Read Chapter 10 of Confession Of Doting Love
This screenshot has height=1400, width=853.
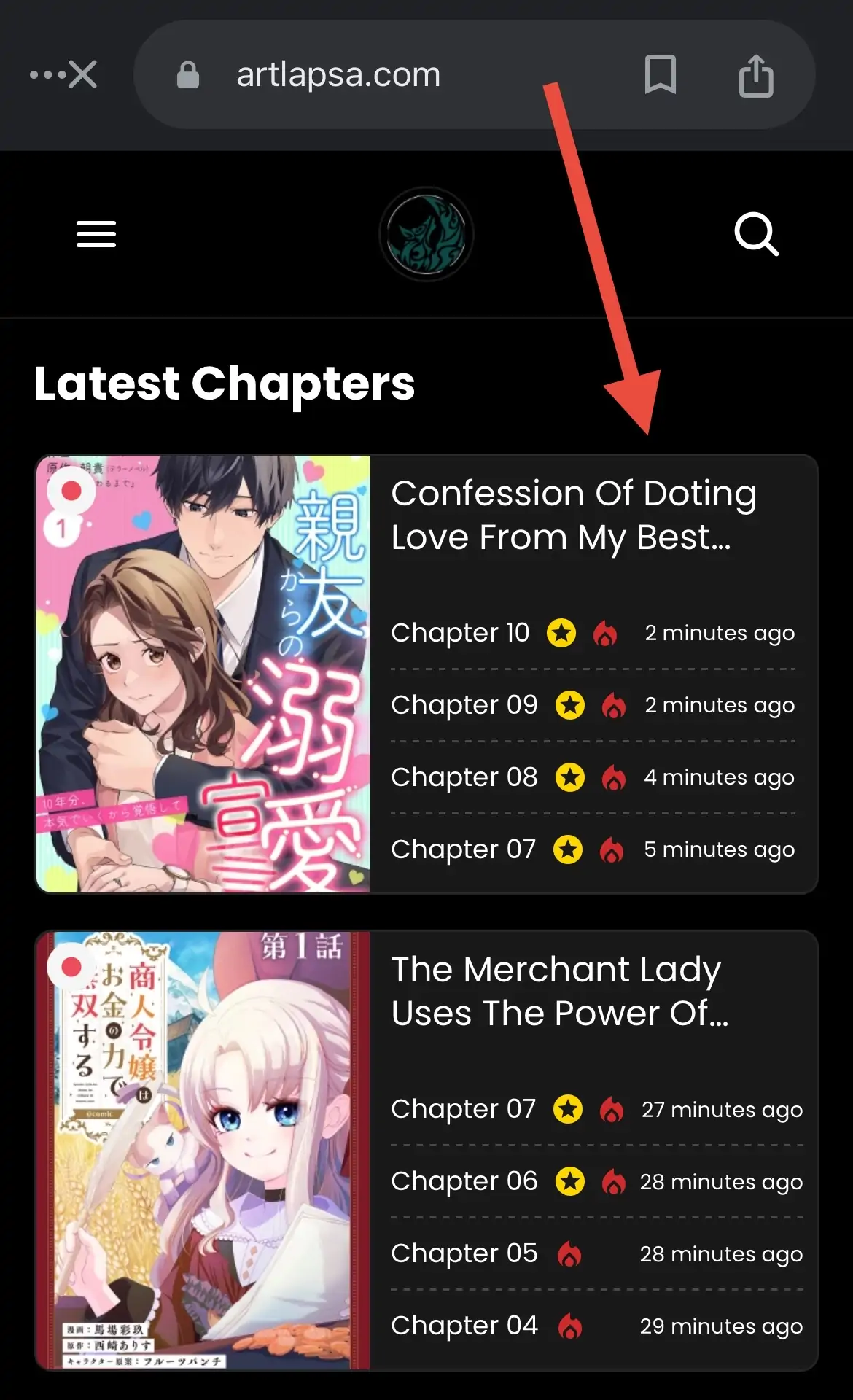click(460, 633)
